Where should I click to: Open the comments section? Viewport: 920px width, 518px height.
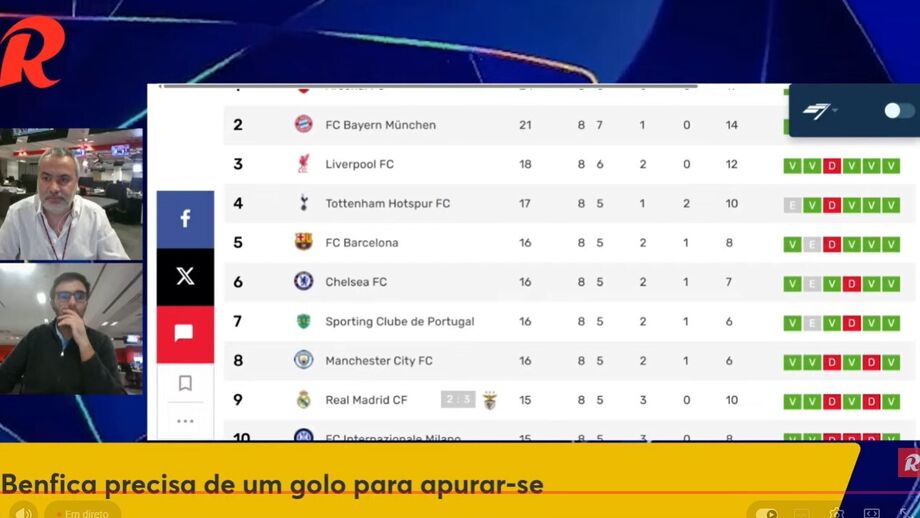185,334
